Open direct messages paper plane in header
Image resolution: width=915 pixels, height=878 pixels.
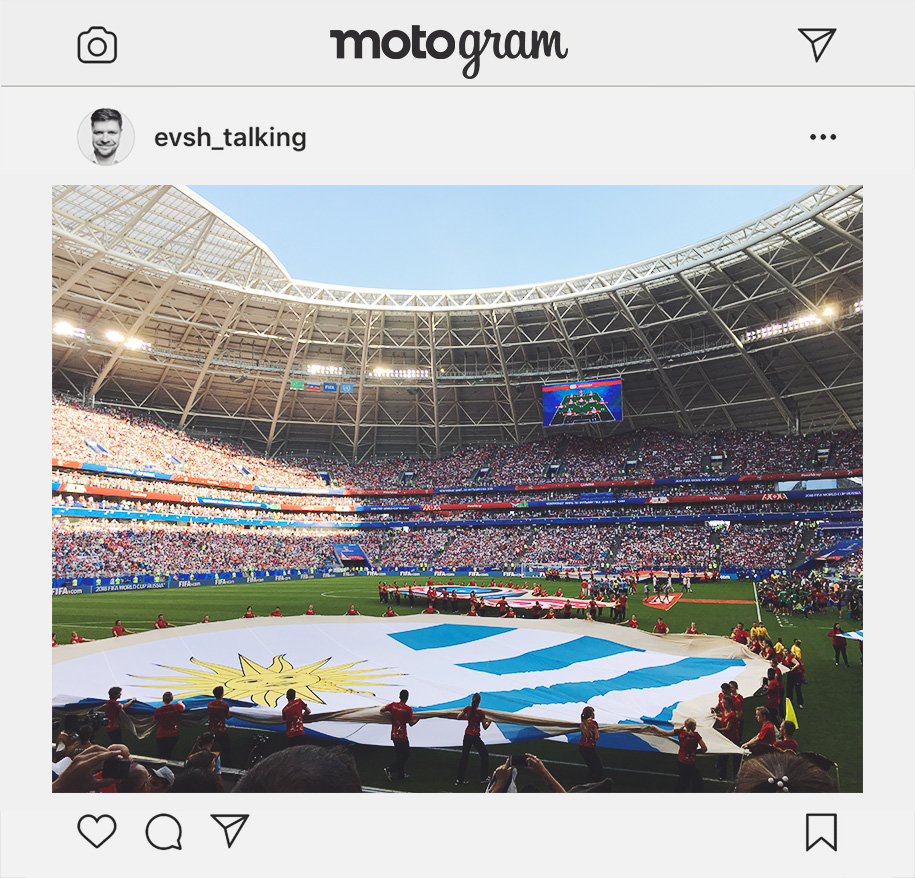pos(816,44)
